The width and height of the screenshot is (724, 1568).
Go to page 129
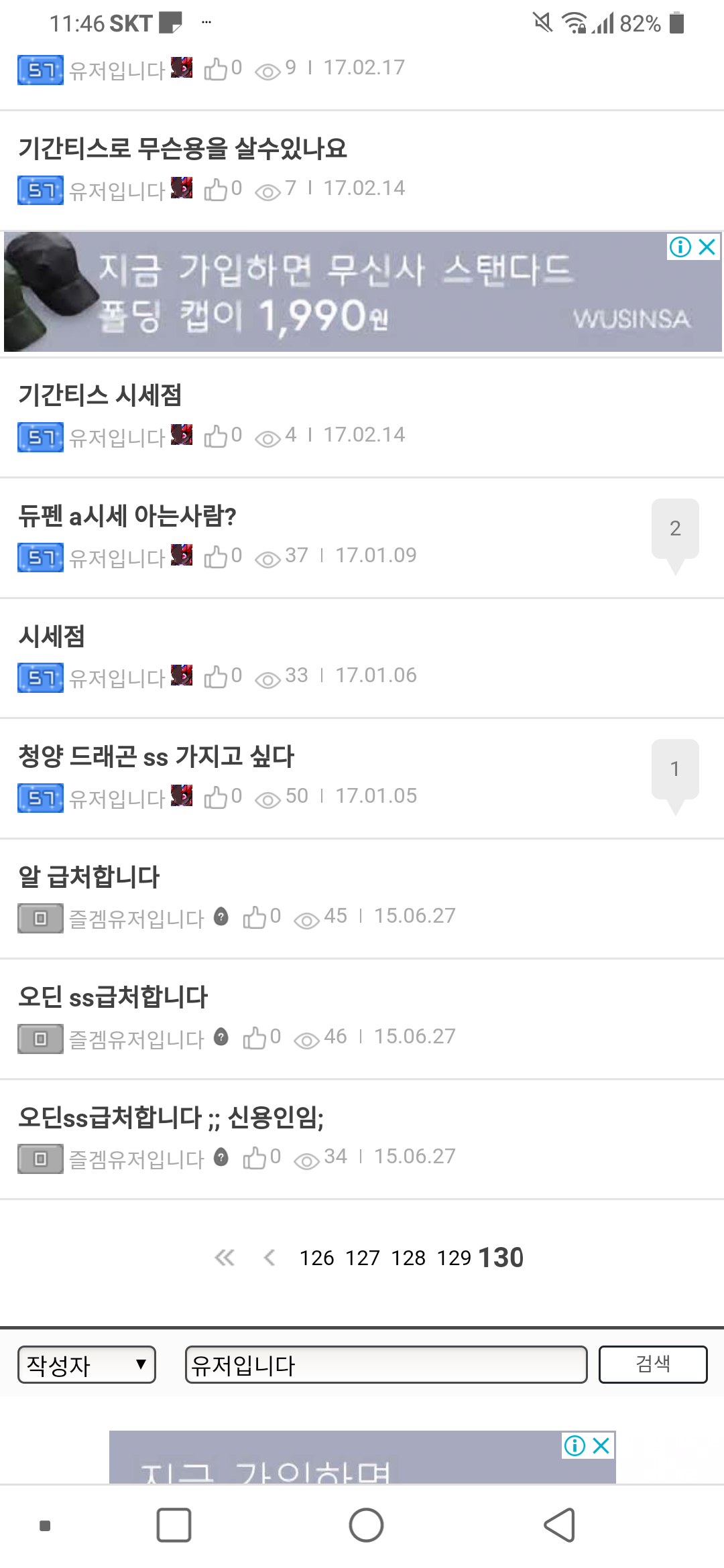(454, 1258)
